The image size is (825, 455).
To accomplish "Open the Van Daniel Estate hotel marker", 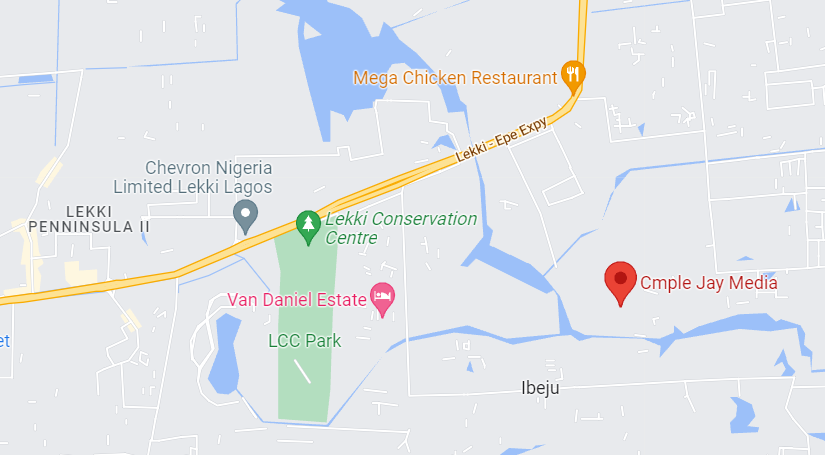I will coord(382,296).
